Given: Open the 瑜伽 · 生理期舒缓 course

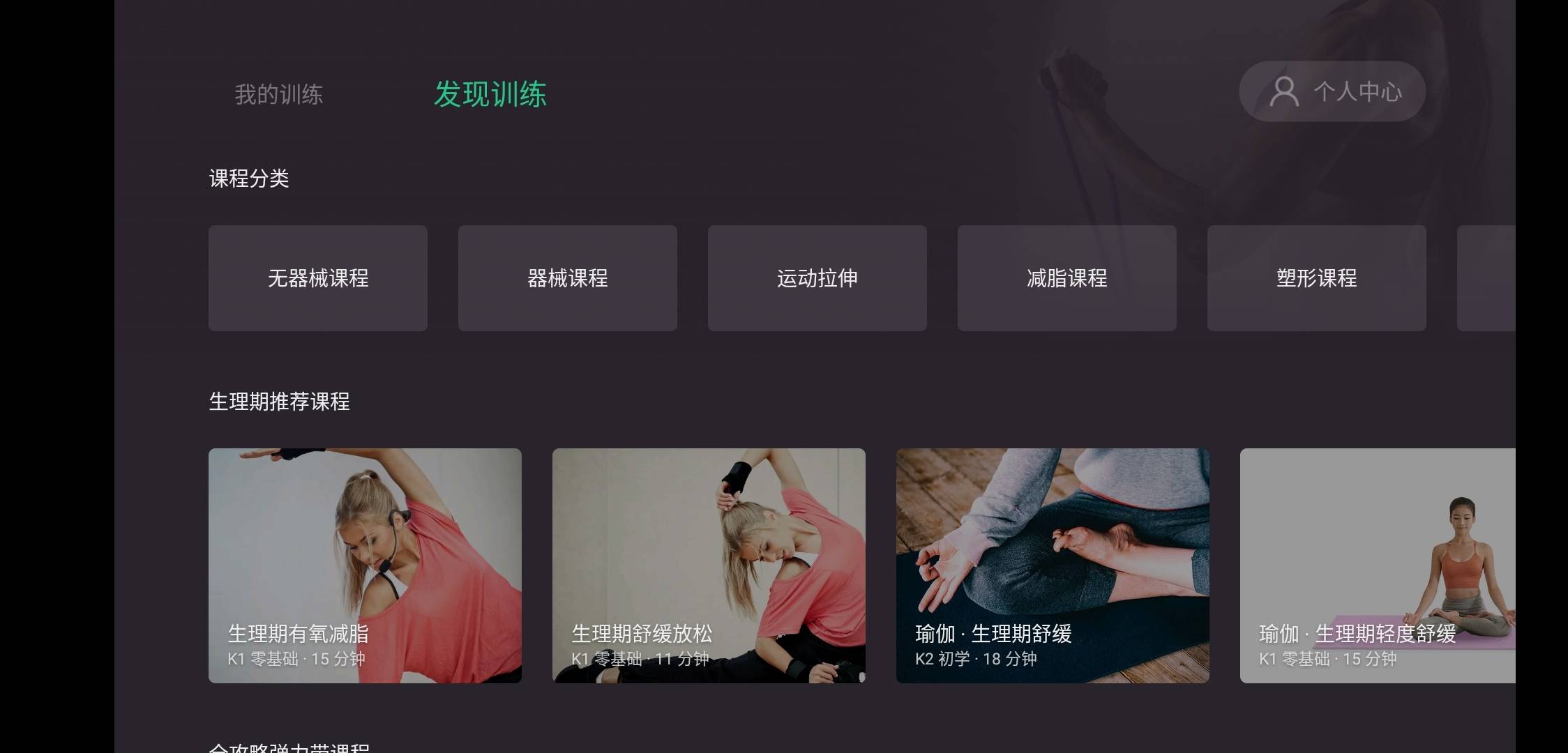Looking at the screenshot, I should tap(1053, 565).
